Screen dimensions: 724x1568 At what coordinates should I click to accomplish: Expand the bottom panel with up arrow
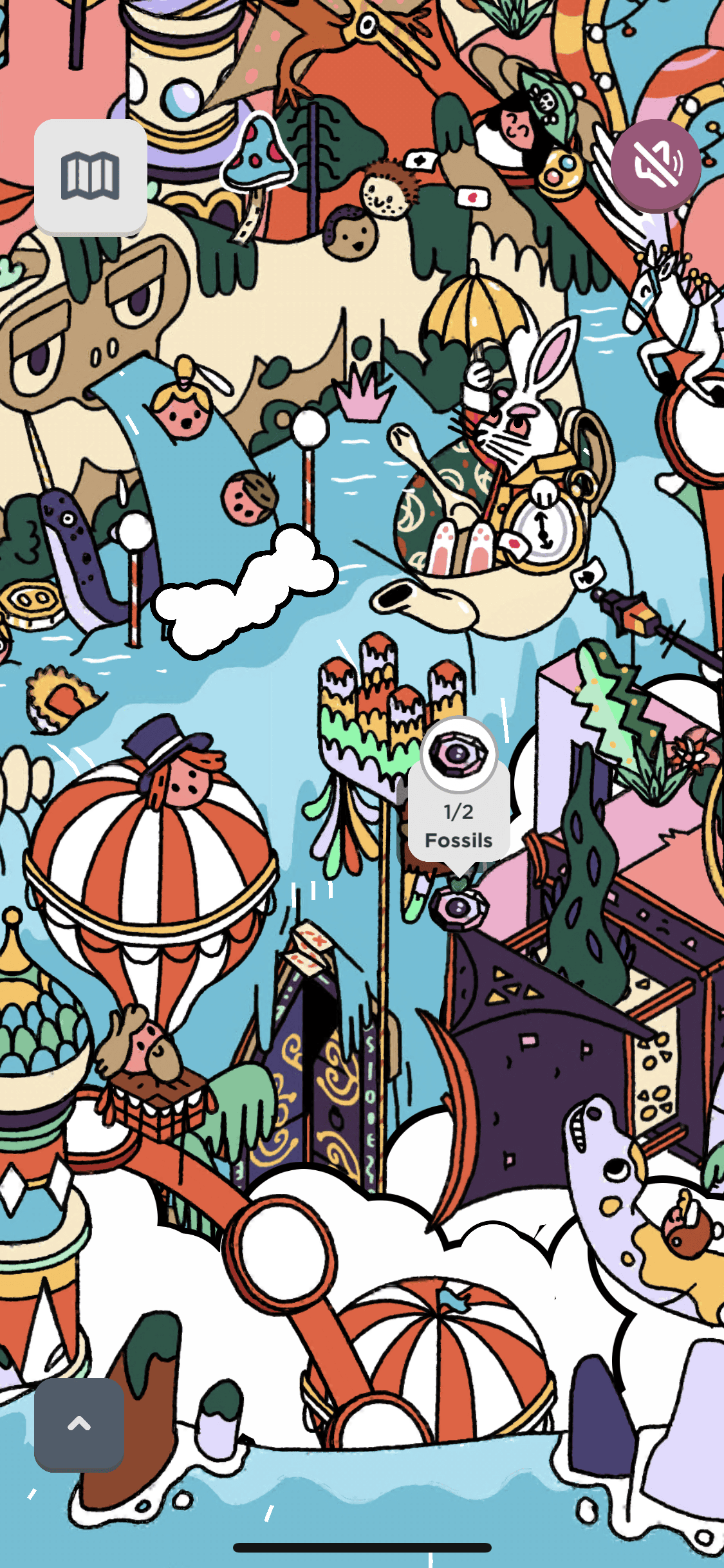(x=79, y=1424)
